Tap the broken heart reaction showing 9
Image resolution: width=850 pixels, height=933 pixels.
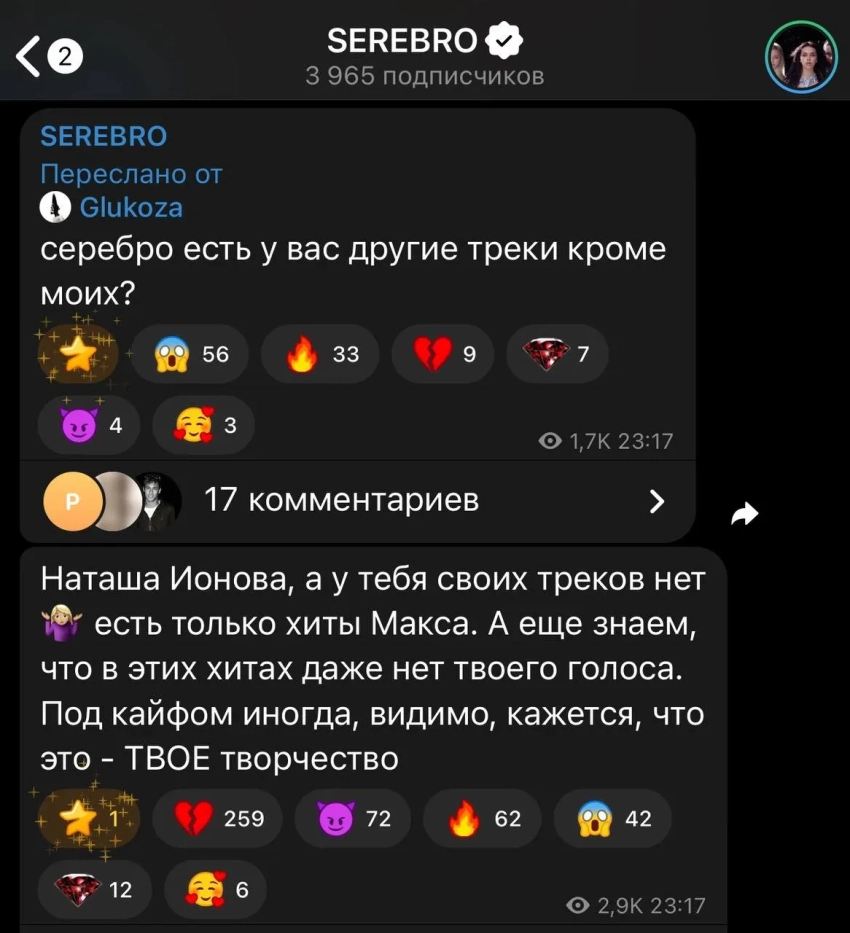(441, 355)
